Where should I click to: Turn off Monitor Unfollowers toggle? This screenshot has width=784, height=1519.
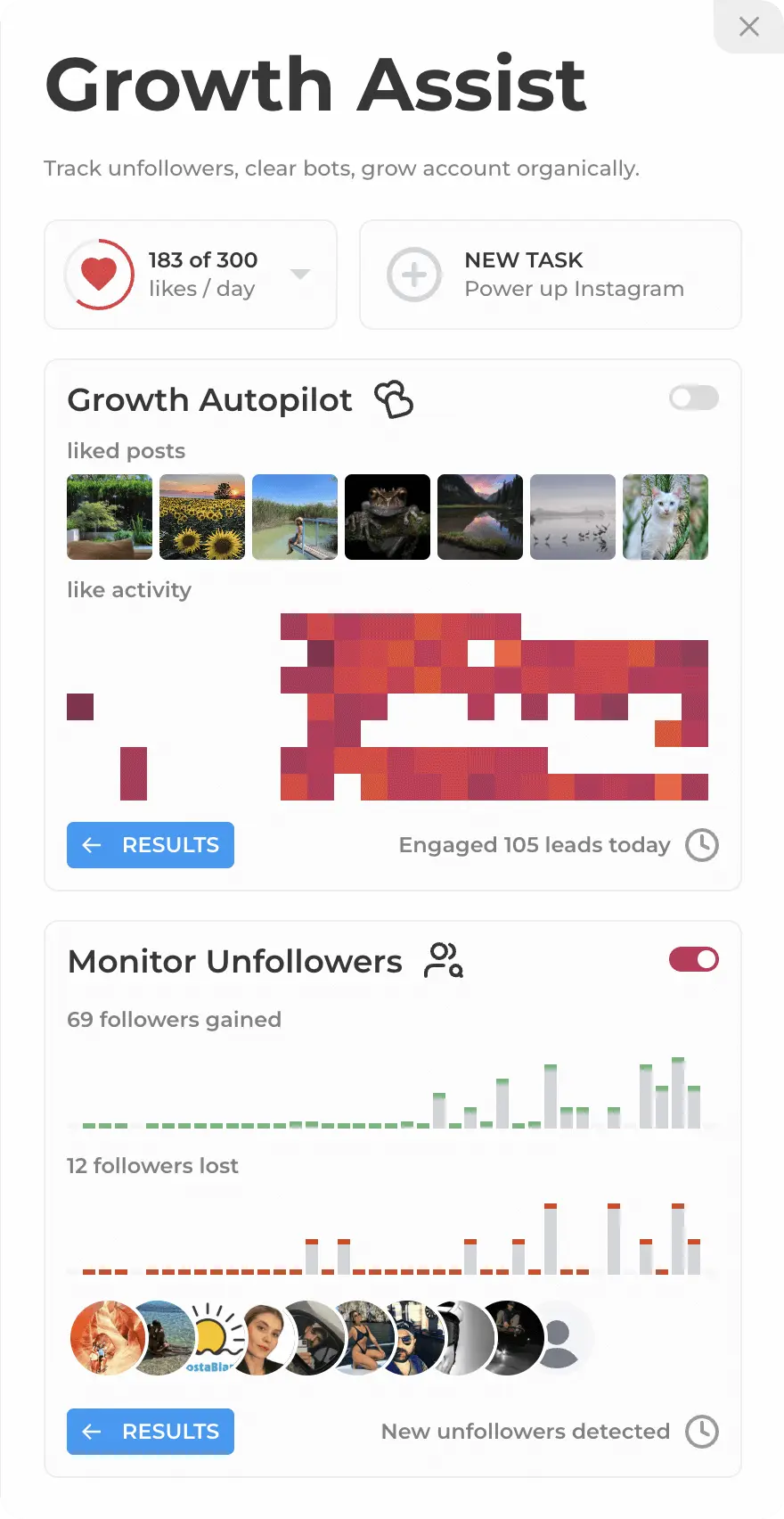[x=693, y=959]
